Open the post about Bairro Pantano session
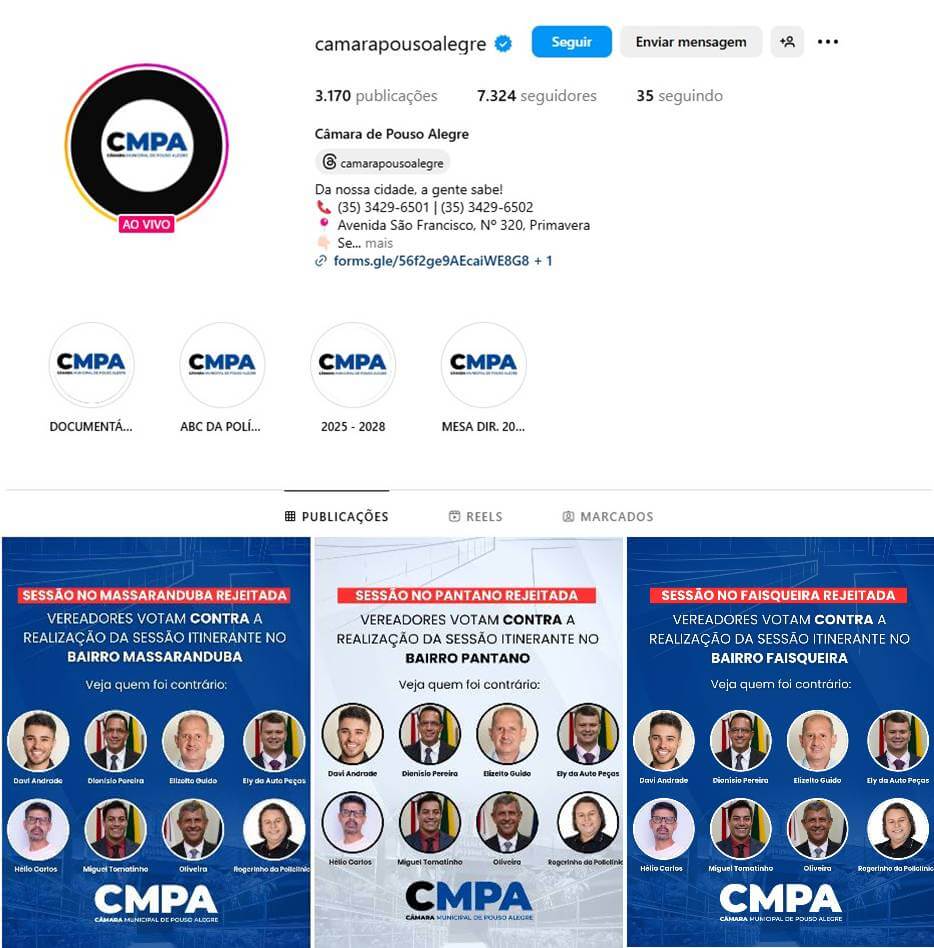Viewport: 934px width, 948px height. (x=468, y=742)
